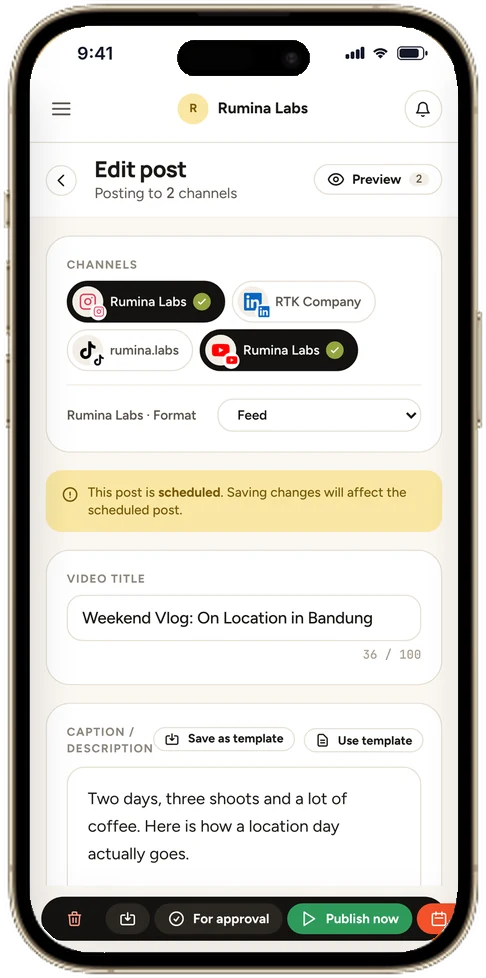This screenshot has width=486, height=978.
Task: Select the rumina.labs TikTok channel
Action: [130, 351]
